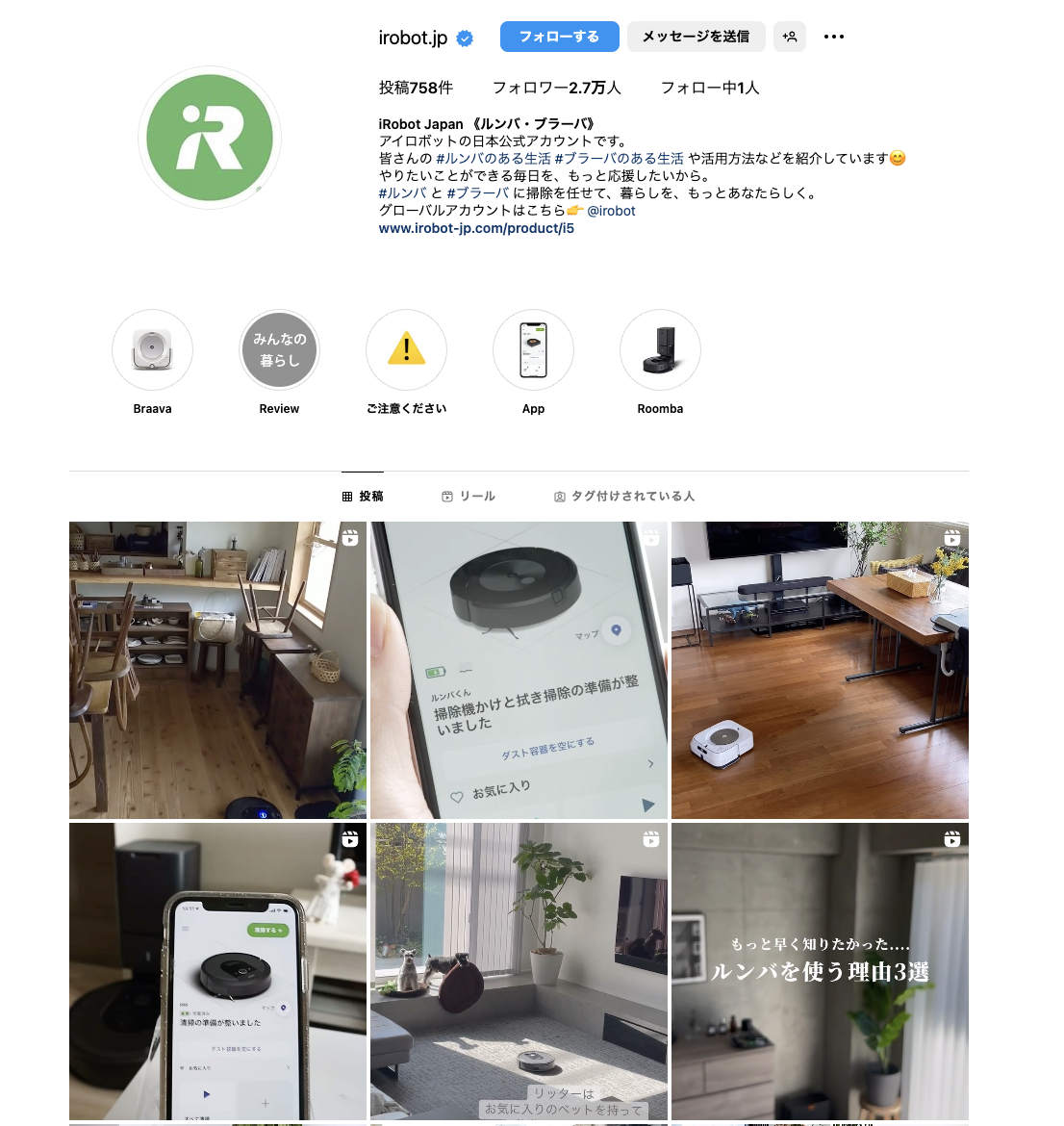Image resolution: width=1064 pixels, height=1126 pixels.
Task: Open the ルンバを使う理由3選 reel
Action: tap(820, 971)
